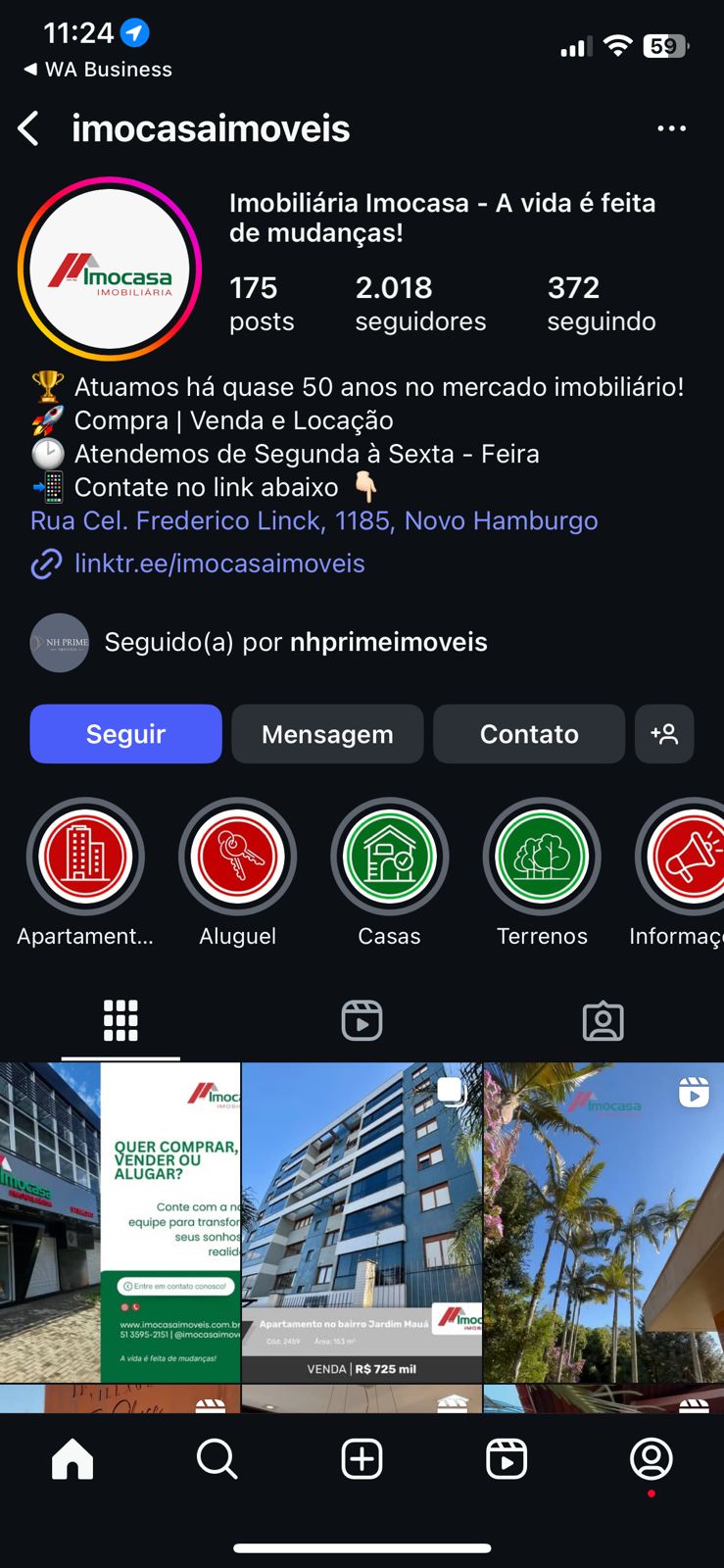Select the posts grid tab
724x1568 pixels.
coord(120,1019)
